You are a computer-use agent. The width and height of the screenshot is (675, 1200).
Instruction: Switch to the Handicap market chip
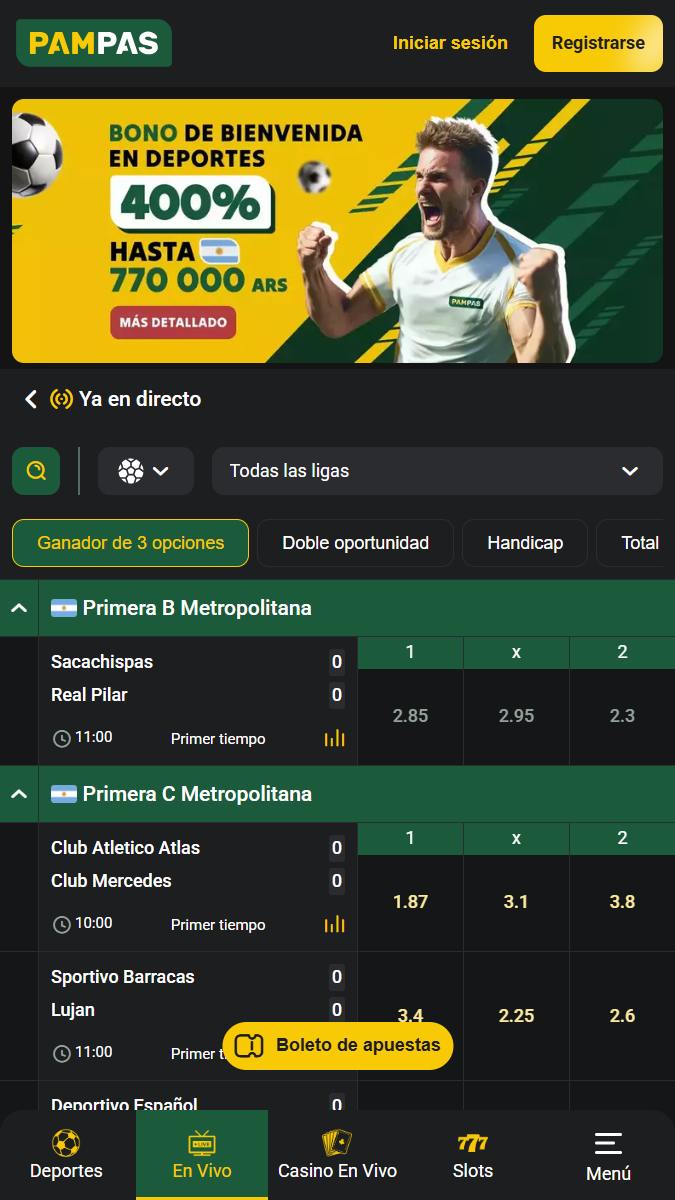click(x=525, y=543)
